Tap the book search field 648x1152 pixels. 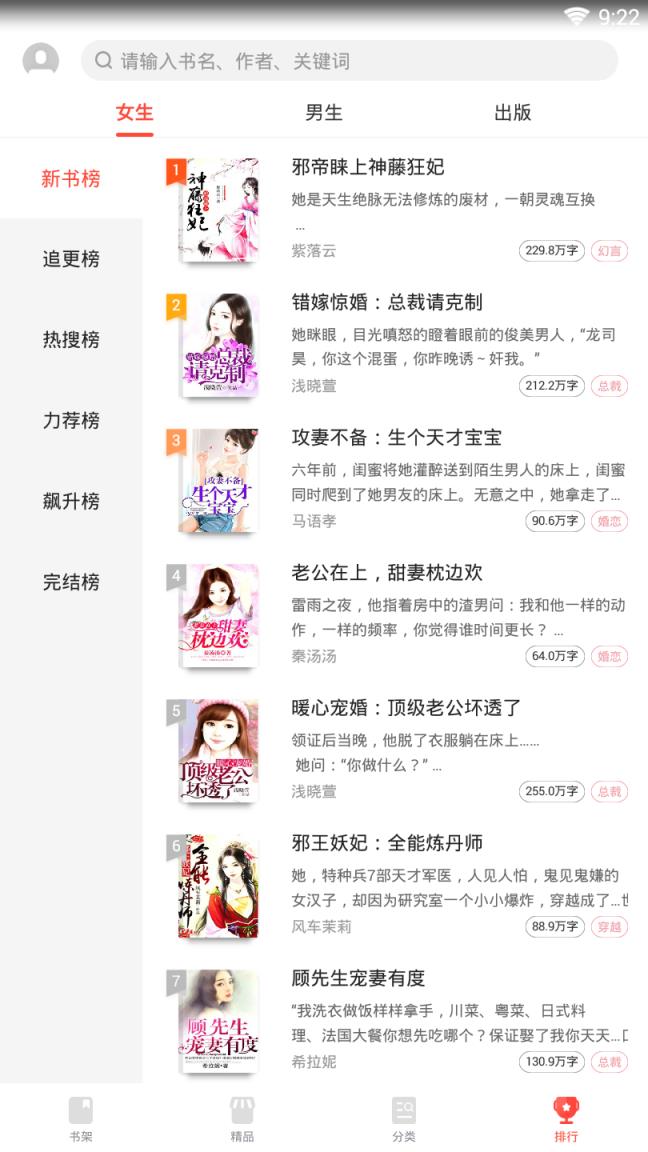tap(350, 61)
